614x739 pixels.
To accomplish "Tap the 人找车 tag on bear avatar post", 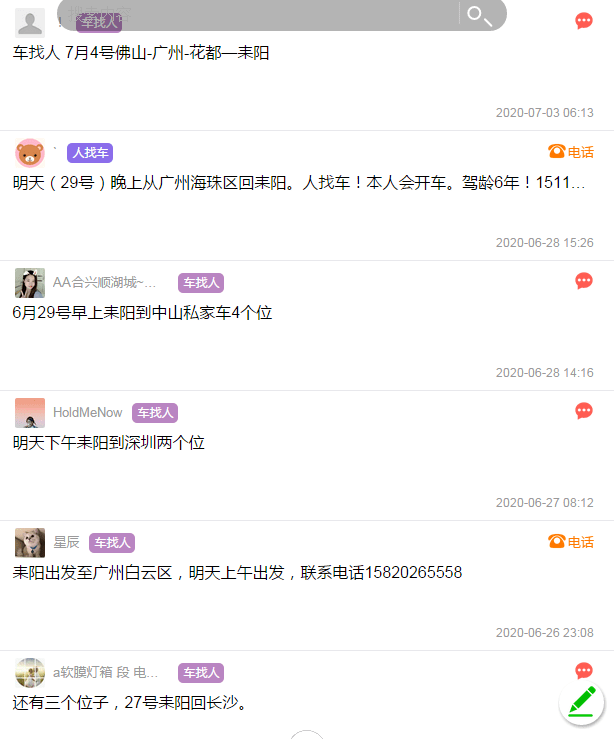I will click(x=90, y=153).
